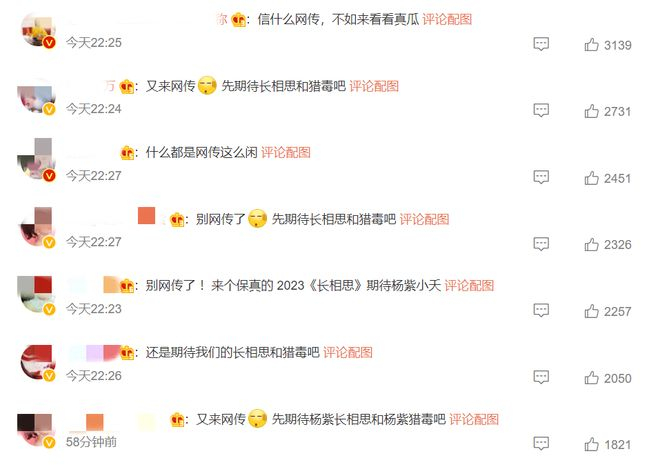View 评论配图 of 还是期待我们的长相思 comment
660x467 pixels.
(348, 352)
